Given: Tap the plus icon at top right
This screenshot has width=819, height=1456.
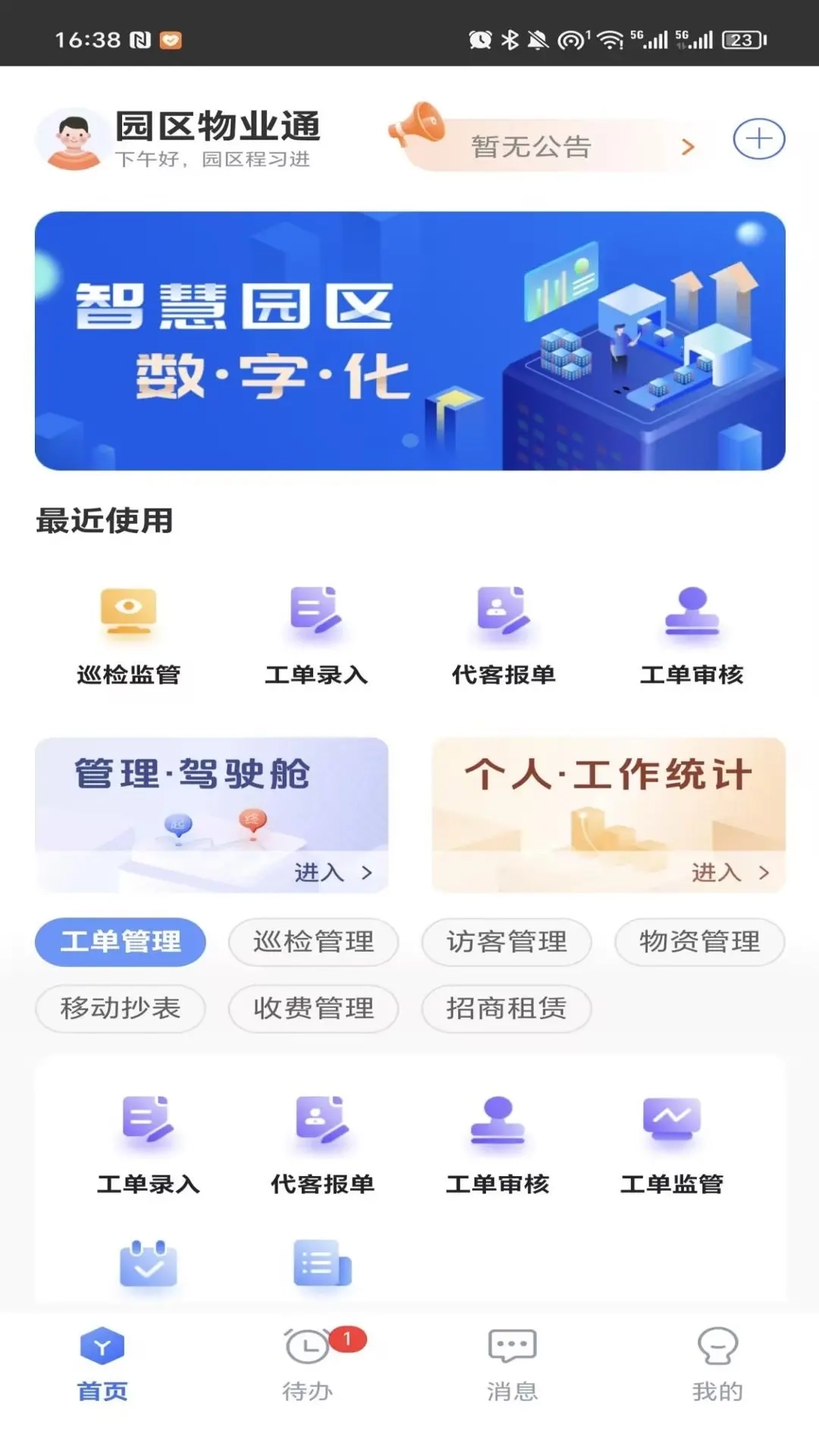Looking at the screenshot, I should point(758,139).
